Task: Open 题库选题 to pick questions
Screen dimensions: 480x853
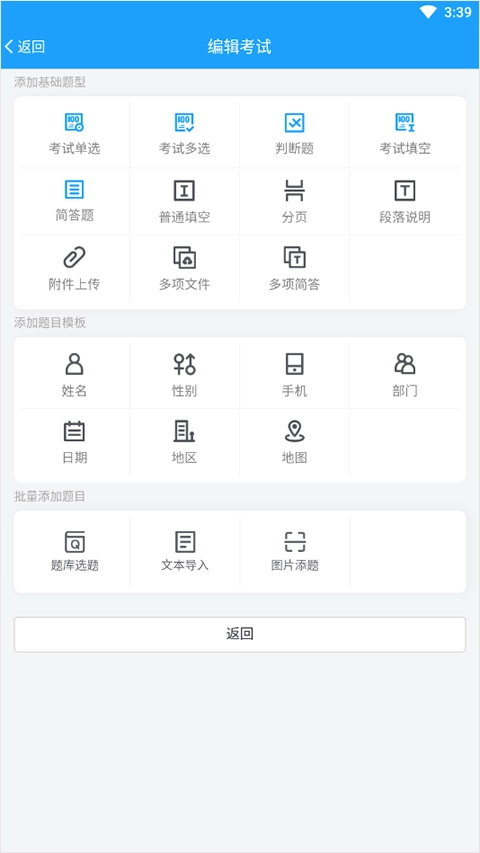Action: [x=75, y=551]
